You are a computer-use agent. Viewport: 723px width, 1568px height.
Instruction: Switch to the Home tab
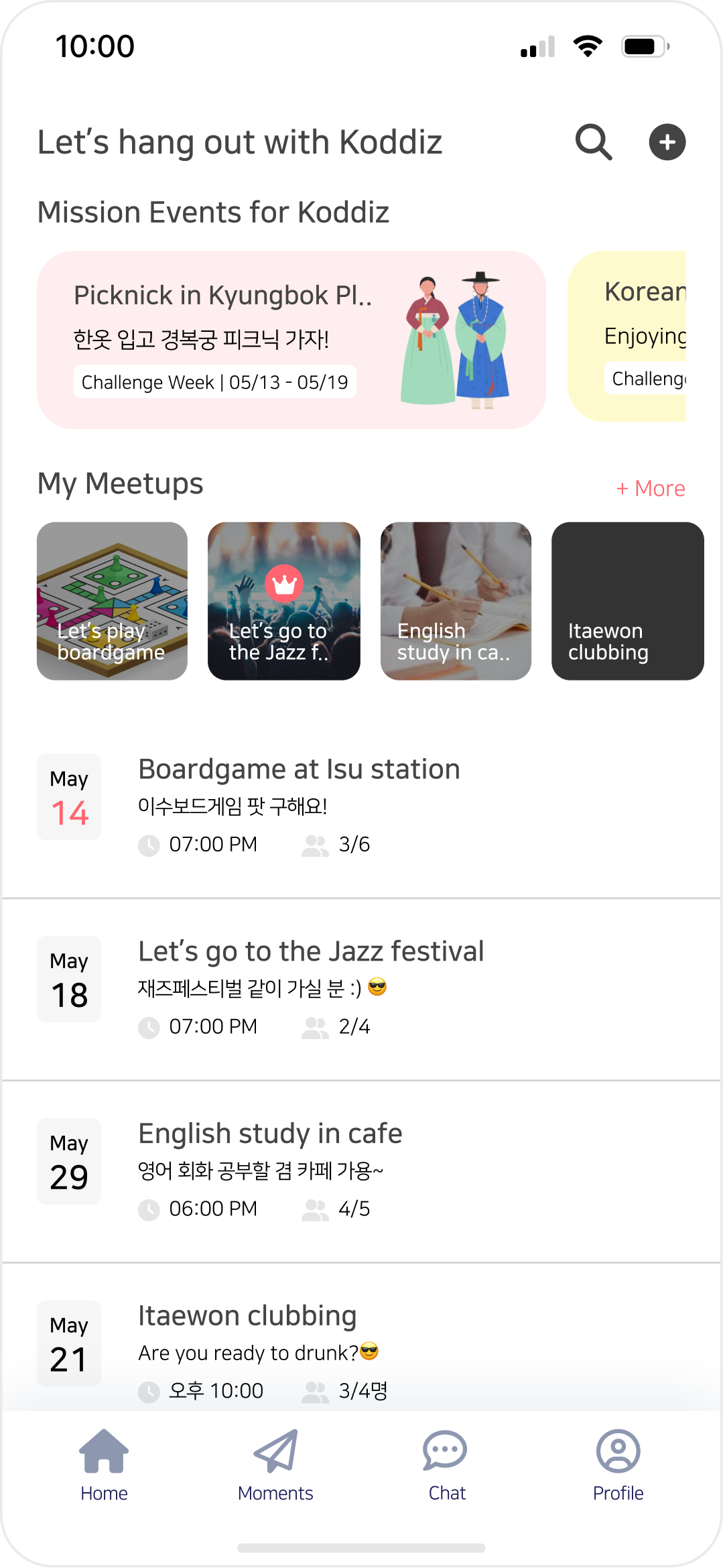pos(104,1465)
